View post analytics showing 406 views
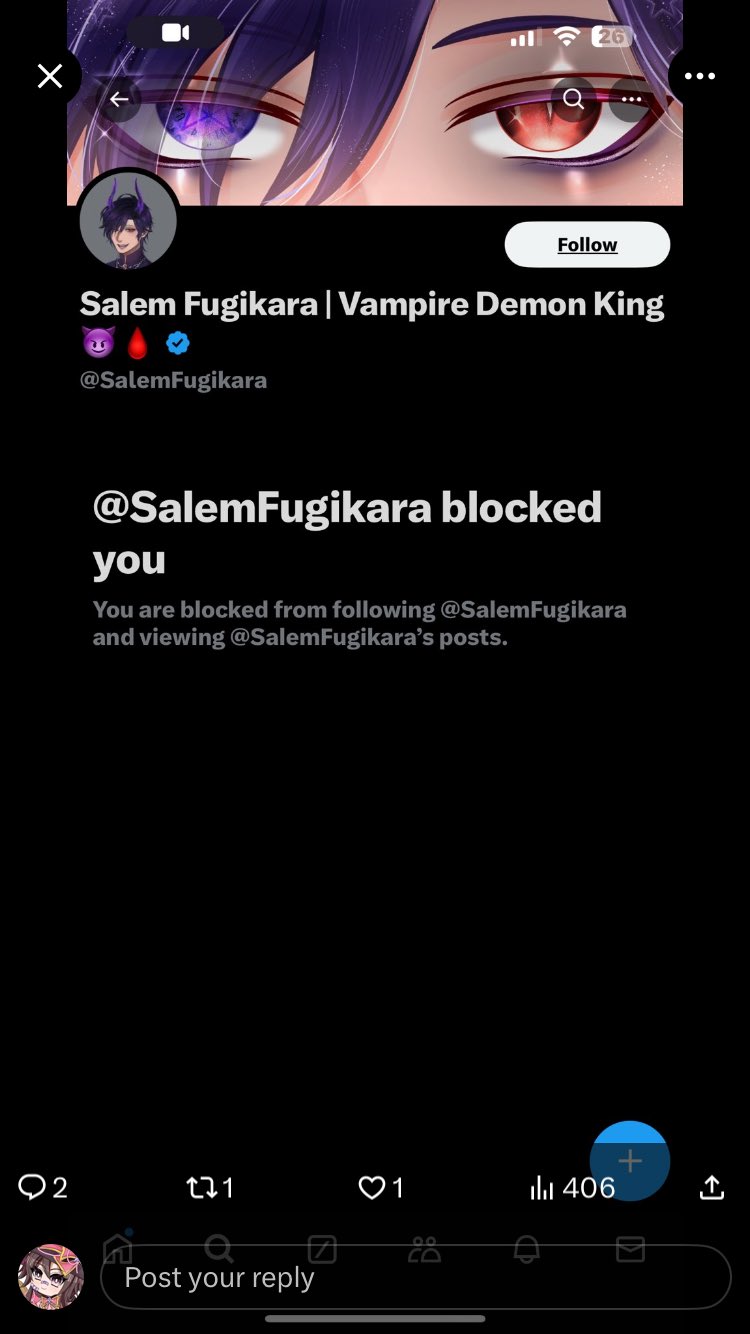 (572, 1187)
